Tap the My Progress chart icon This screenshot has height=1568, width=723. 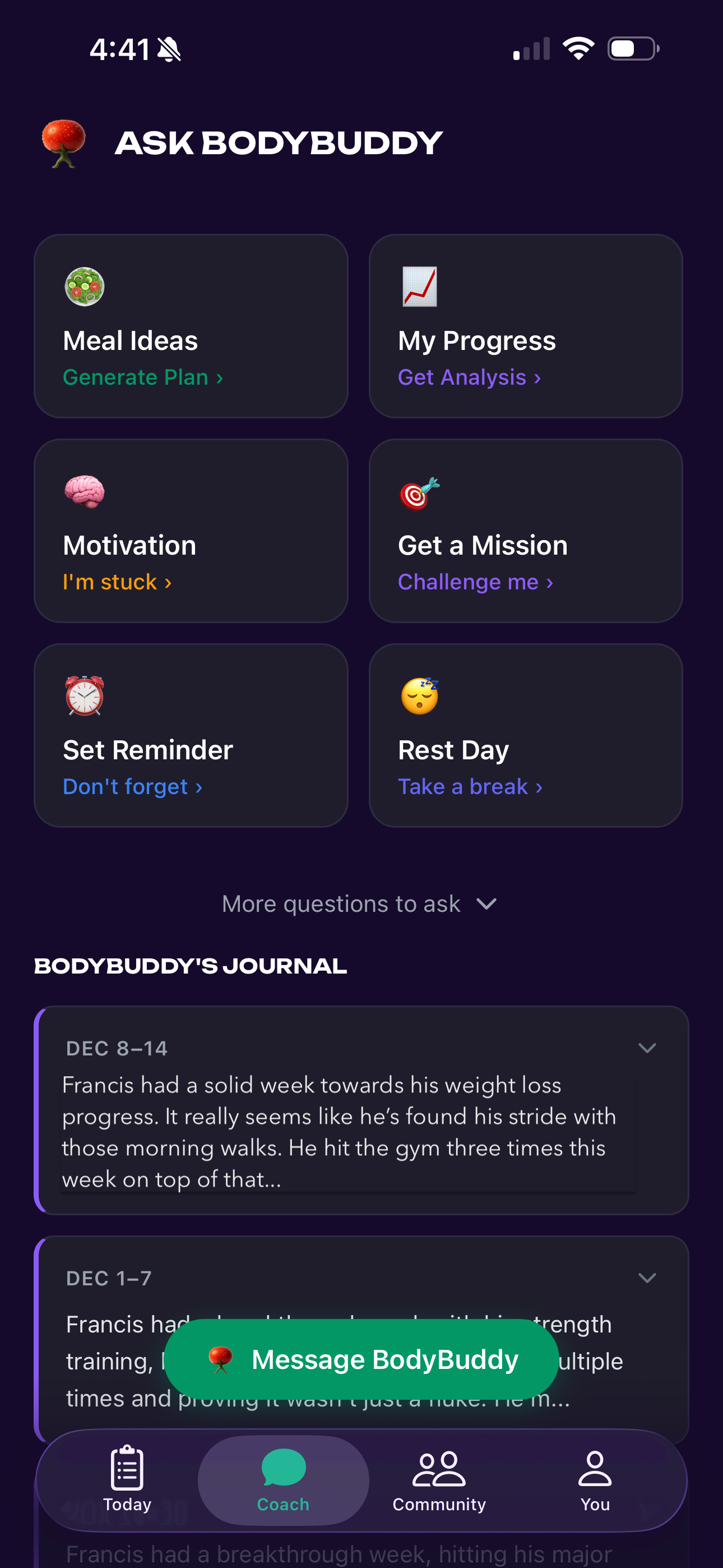(x=419, y=285)
